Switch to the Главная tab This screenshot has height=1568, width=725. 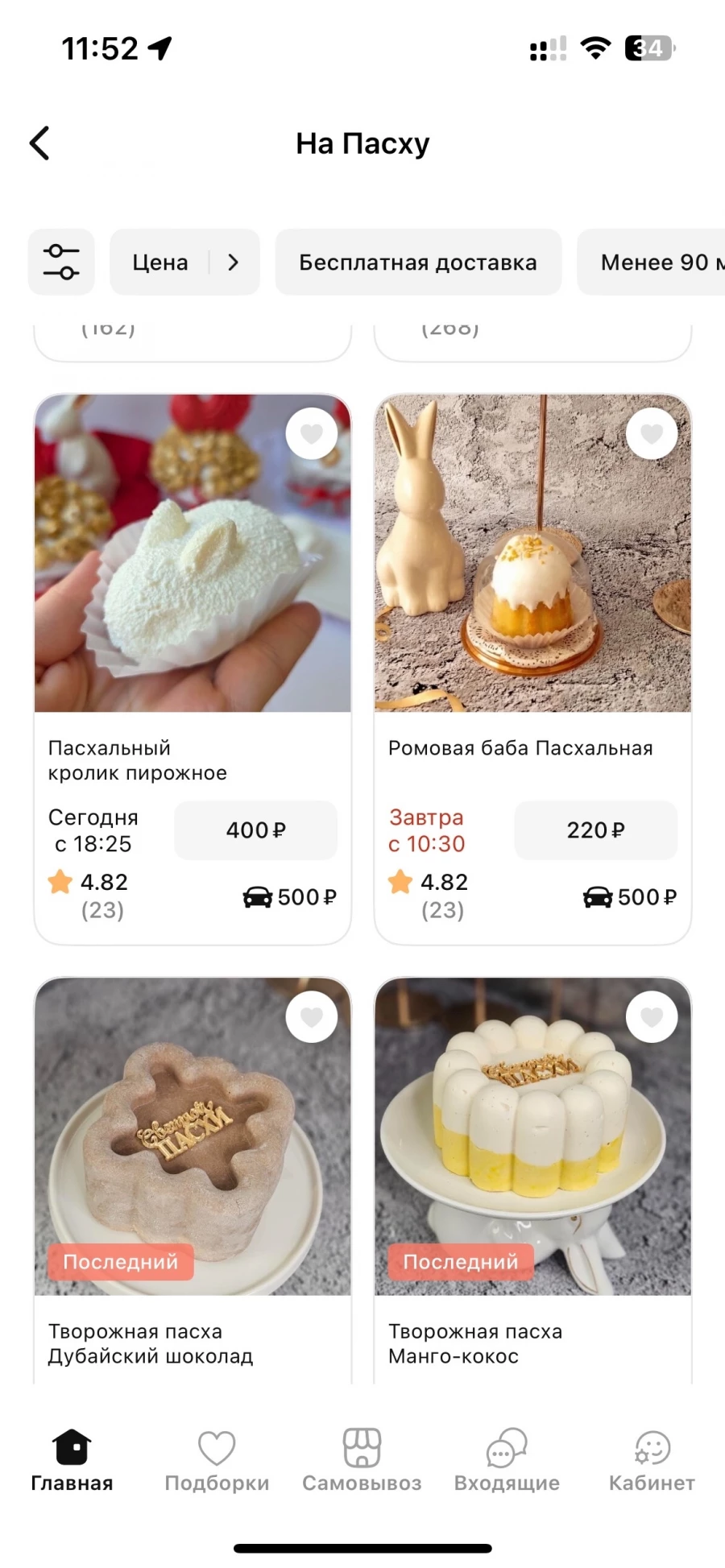pyautogui.click(x=72, y=1459)
